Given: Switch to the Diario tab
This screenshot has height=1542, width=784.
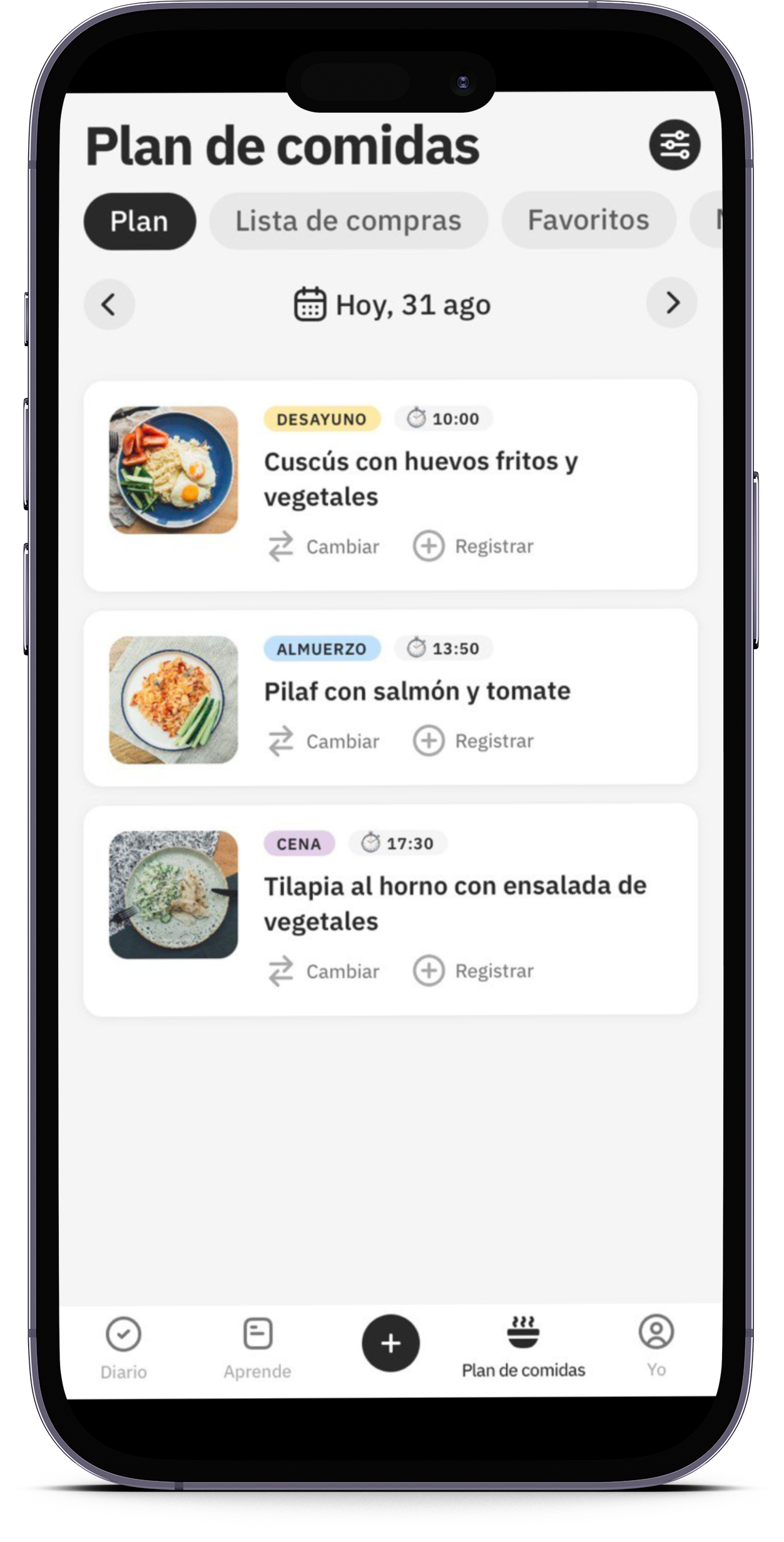Looking at the screenshot, I should (x=124, y=1349).
